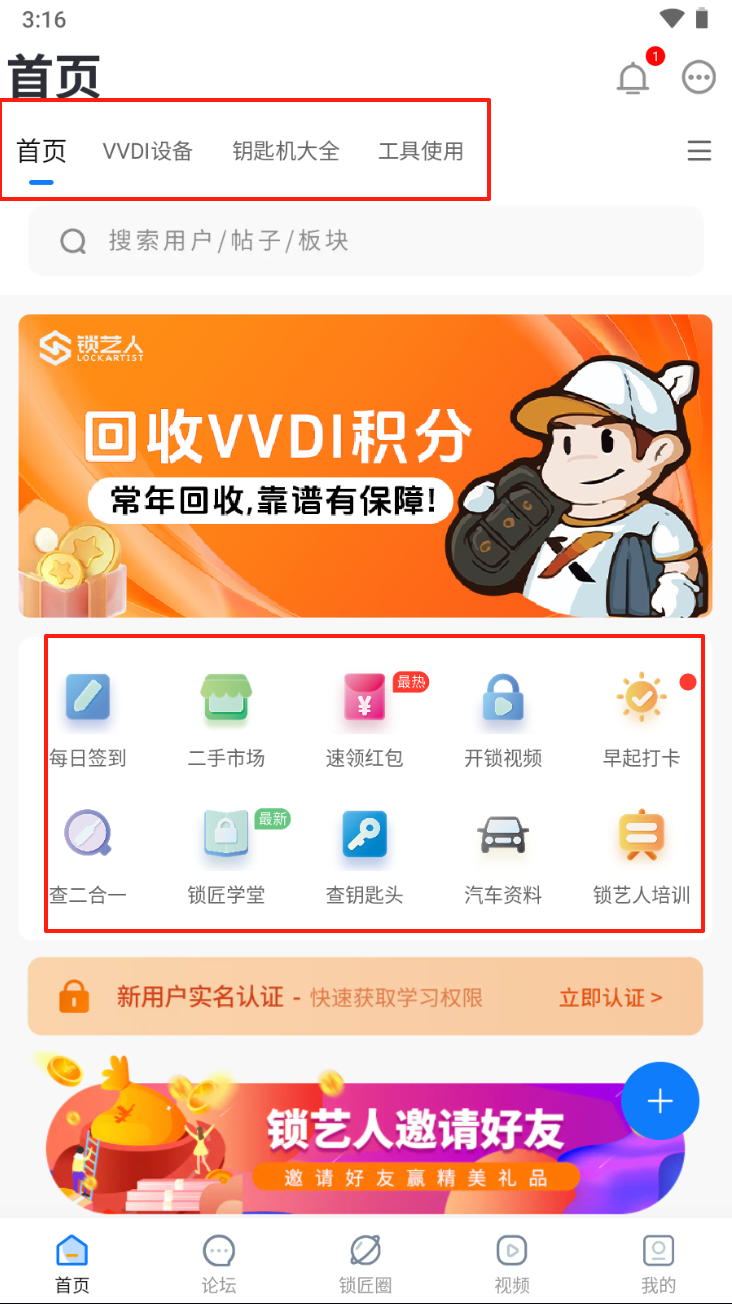Image resolution: width=732 pixels, height=1304 pixels.
Task: Expand the category list hamburger menu
Action: pyautogui.click(x=699, y=151)
